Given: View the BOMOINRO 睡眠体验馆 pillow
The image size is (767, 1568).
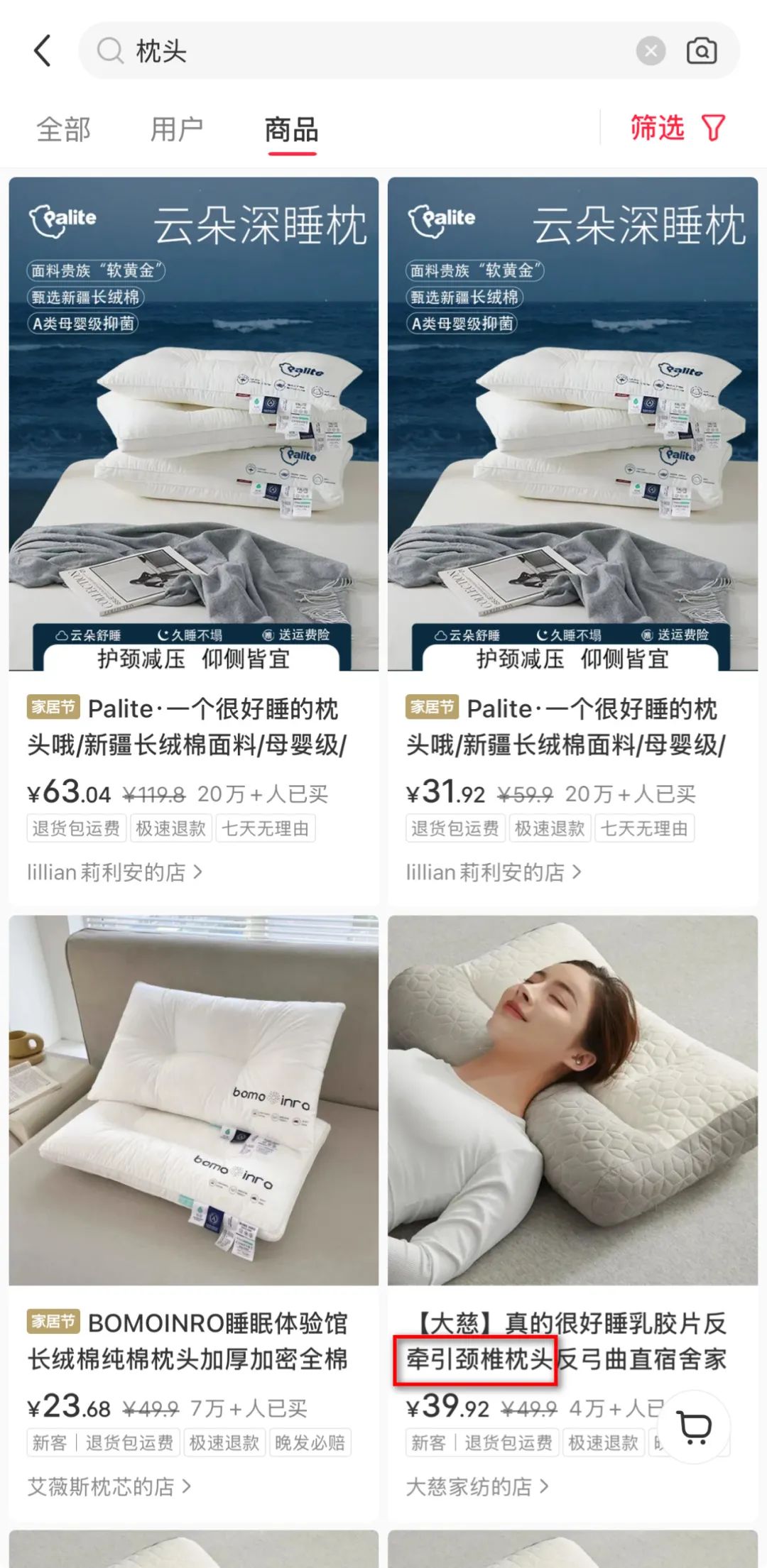Looking at the screenshot, I should pyautogui.click(x=193, y=1100).
